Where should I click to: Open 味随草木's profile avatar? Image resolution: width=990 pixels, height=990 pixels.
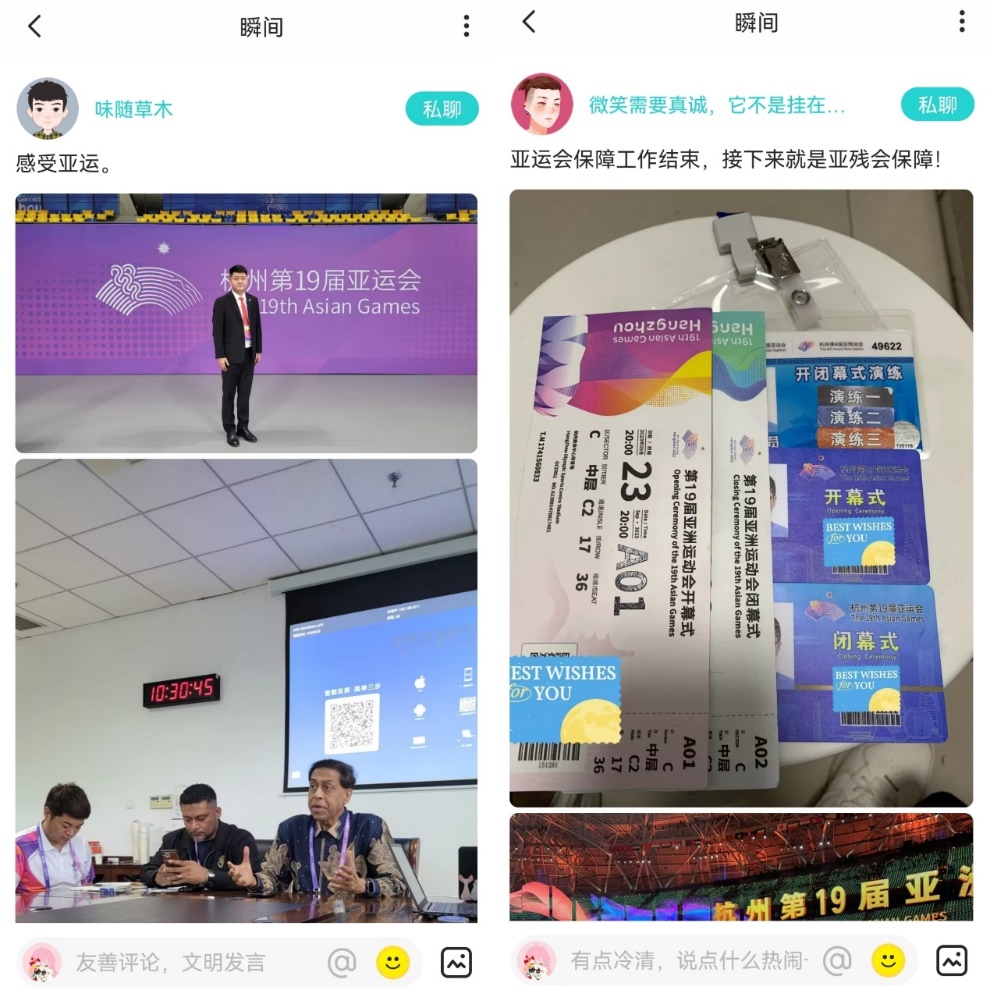pyautogui.click(x=47, y=108)
